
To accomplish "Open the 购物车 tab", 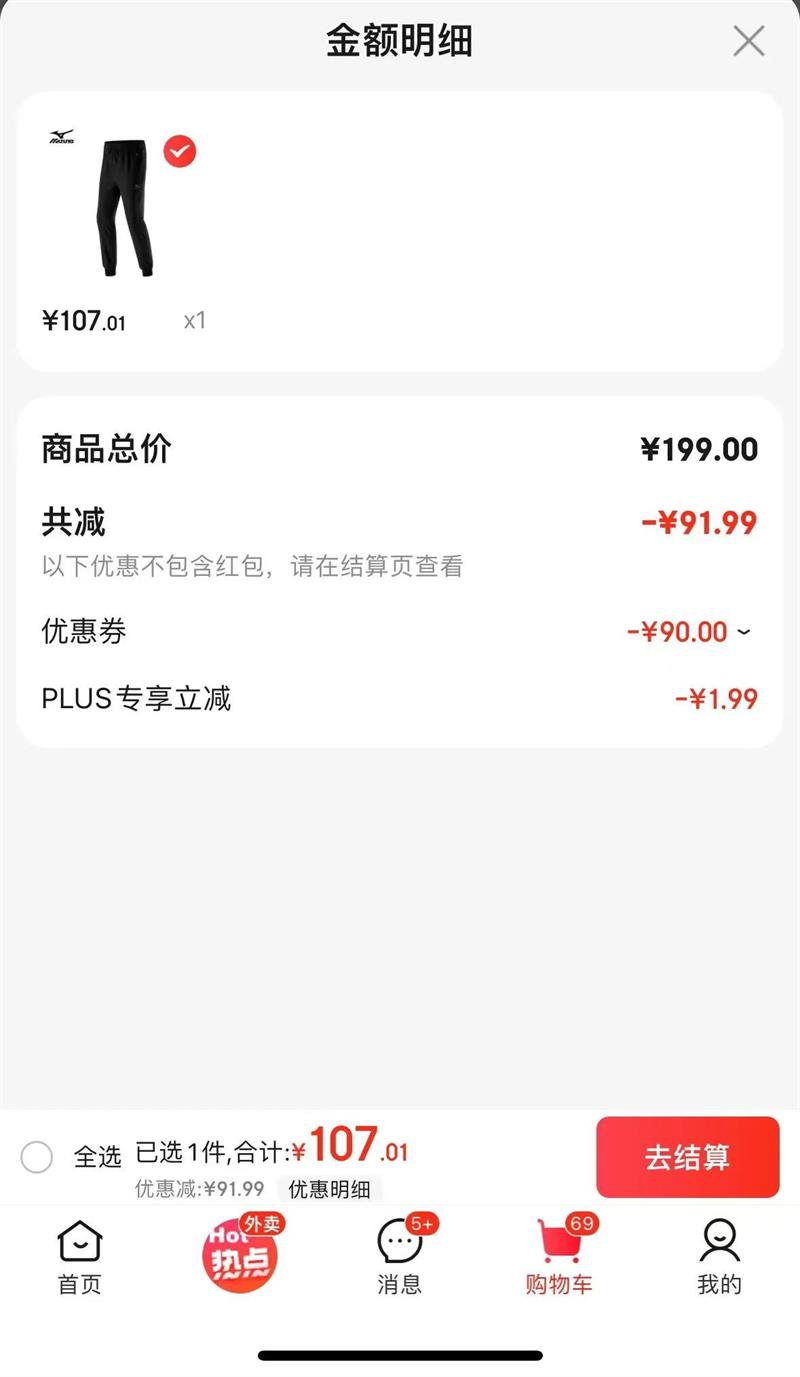I will 559,1257.
